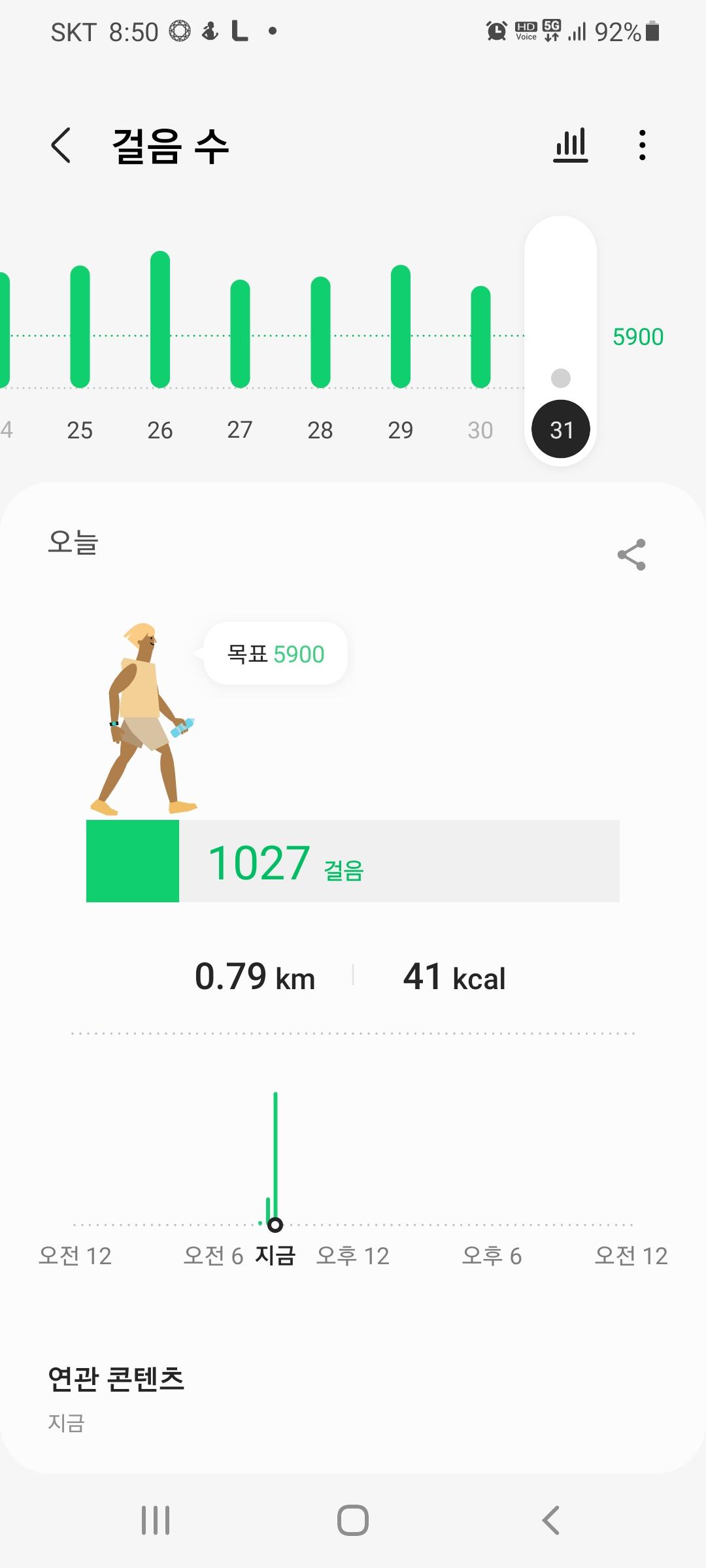This screenshot has width=706, height=1568.
Task: Select day 28 in the step chart
Action: 320,333
